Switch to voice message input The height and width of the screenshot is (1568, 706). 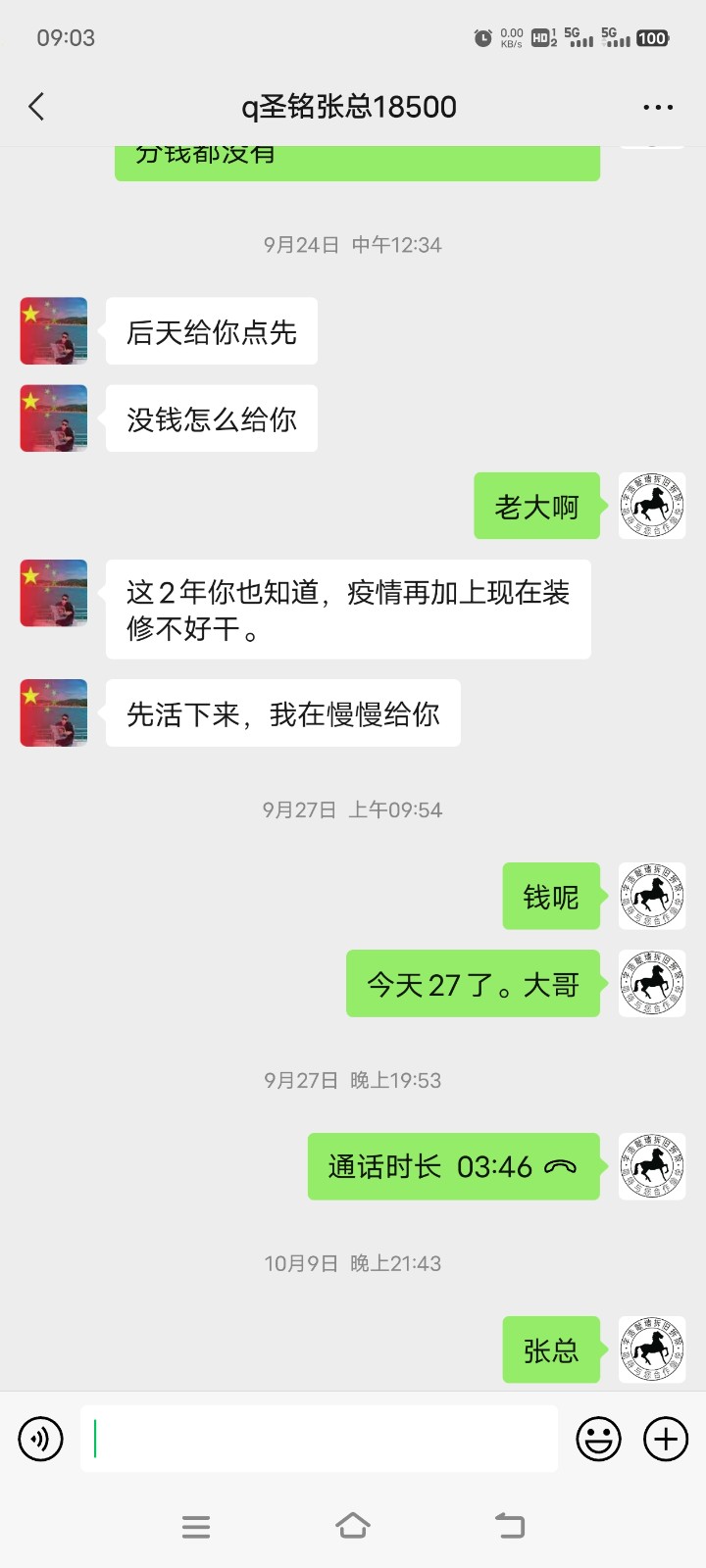click(40, 1439)
